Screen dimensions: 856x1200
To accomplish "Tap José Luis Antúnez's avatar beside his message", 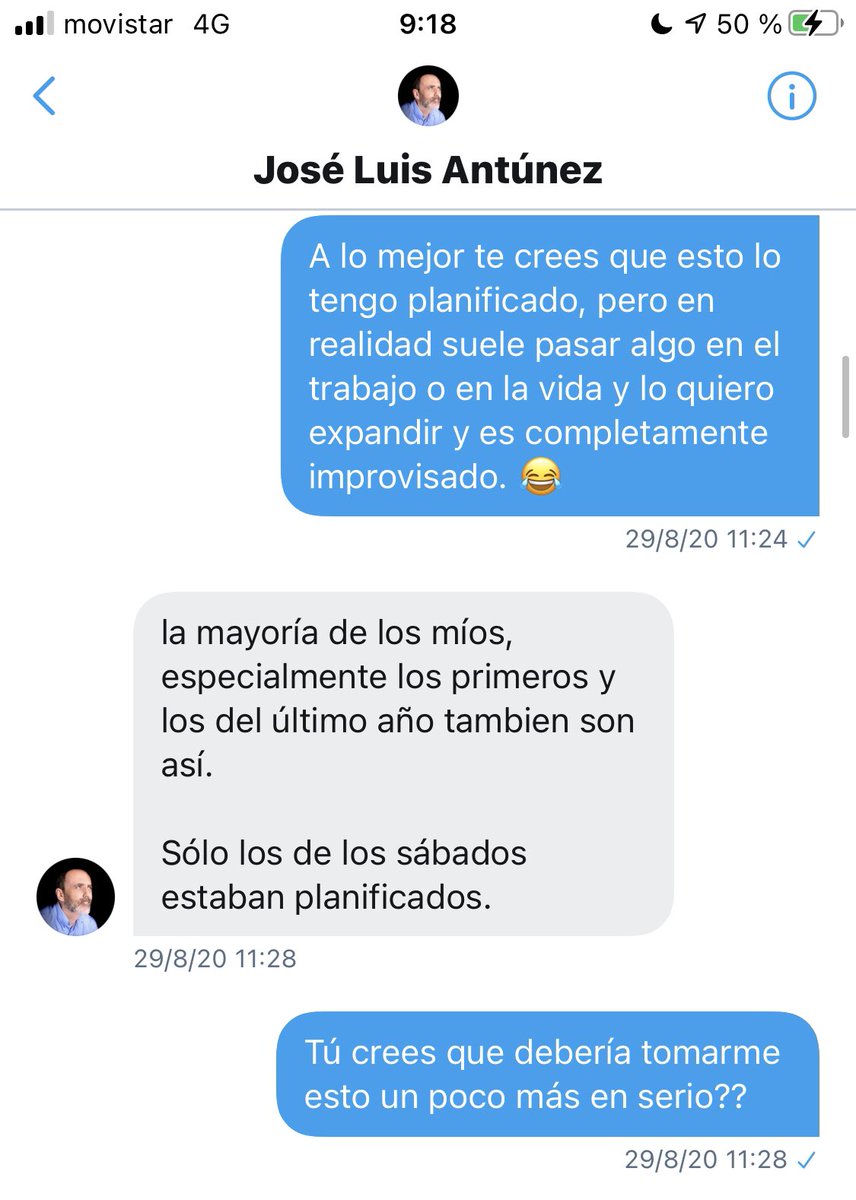I will click(x=76, y=896).
